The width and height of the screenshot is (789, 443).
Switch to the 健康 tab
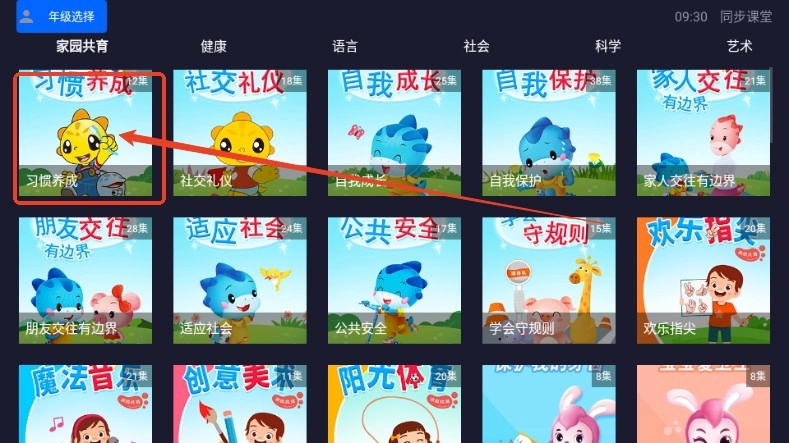click(214, 46)
